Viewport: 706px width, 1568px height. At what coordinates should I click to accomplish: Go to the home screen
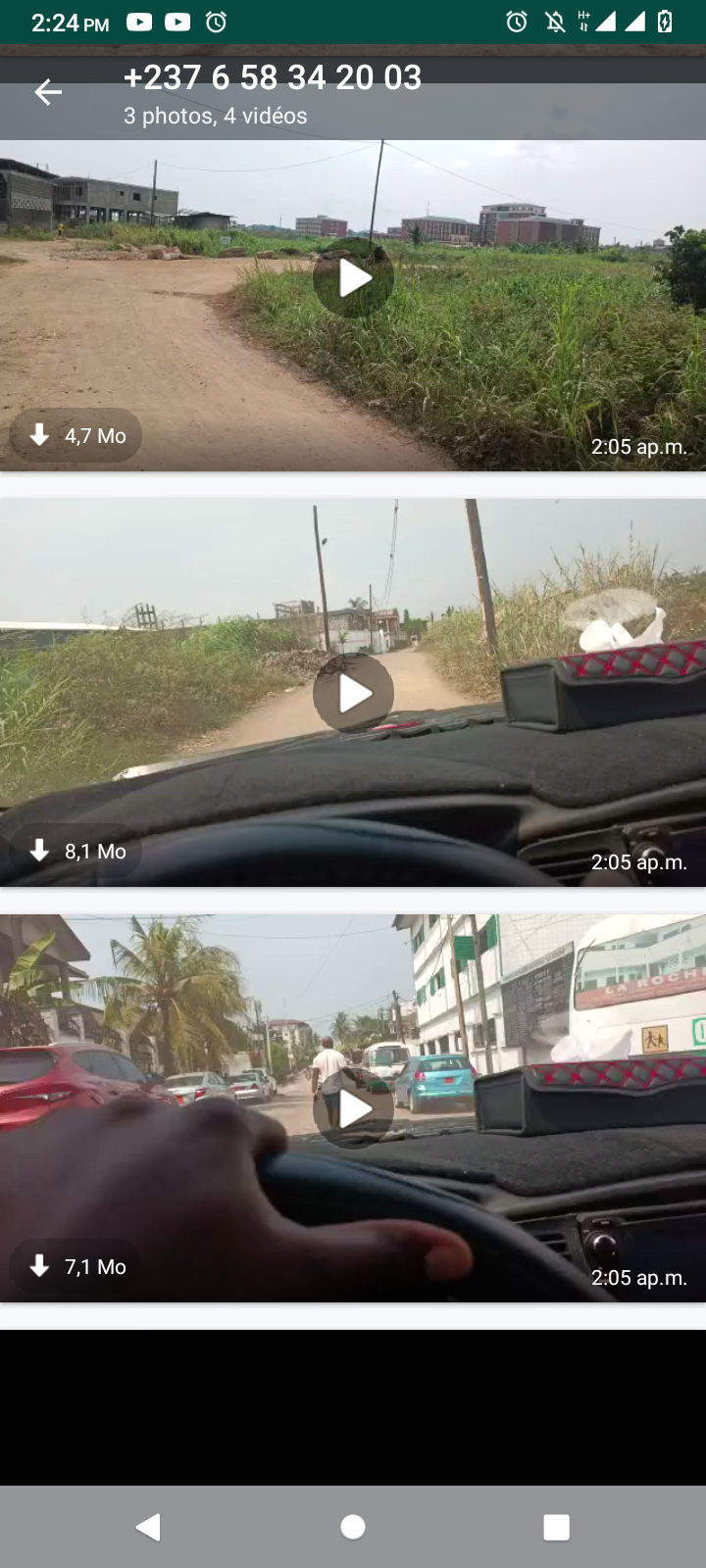click(x=353, y=1527)
